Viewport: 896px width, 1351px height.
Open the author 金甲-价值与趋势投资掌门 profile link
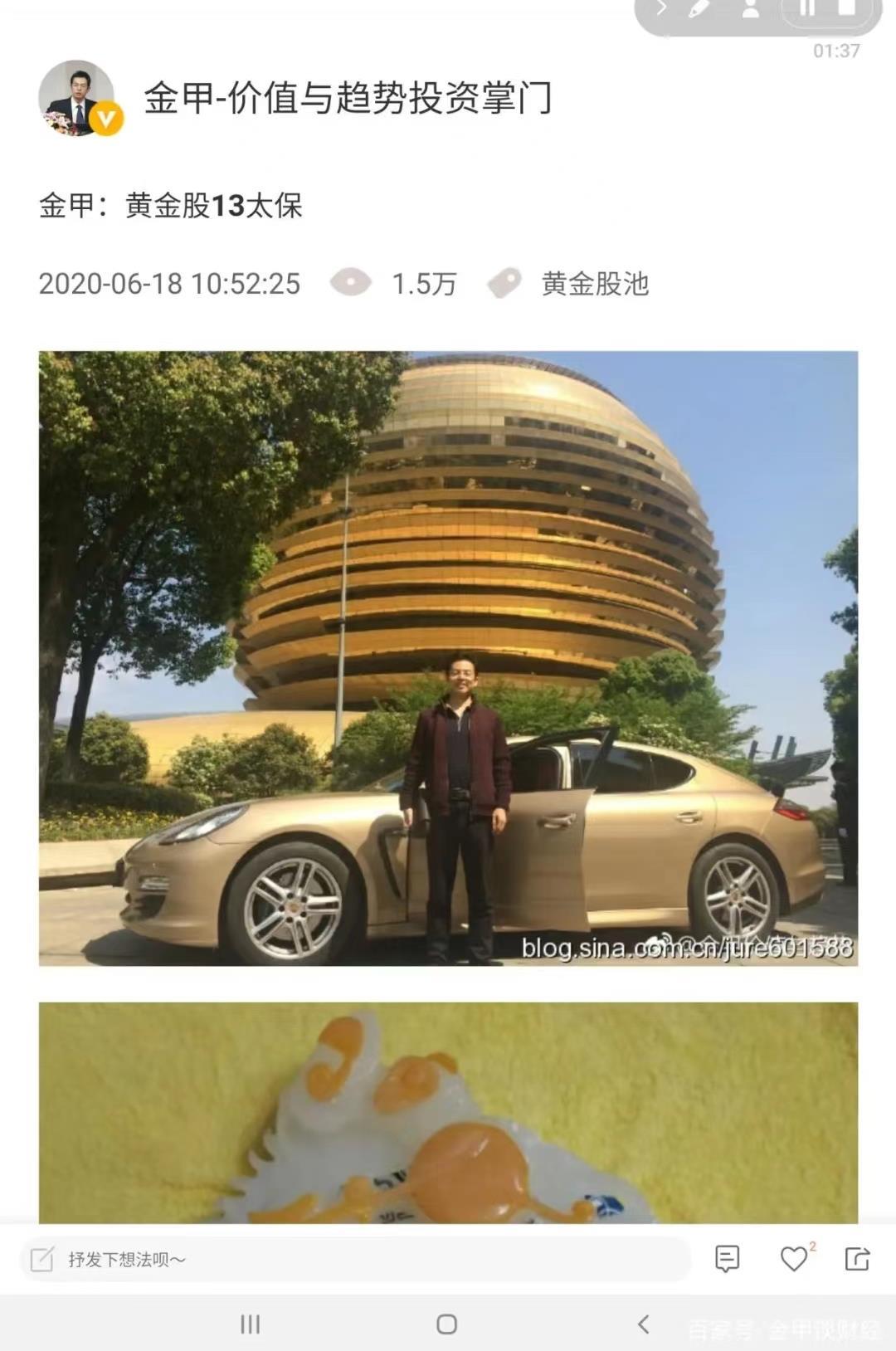tap(348, 101)
